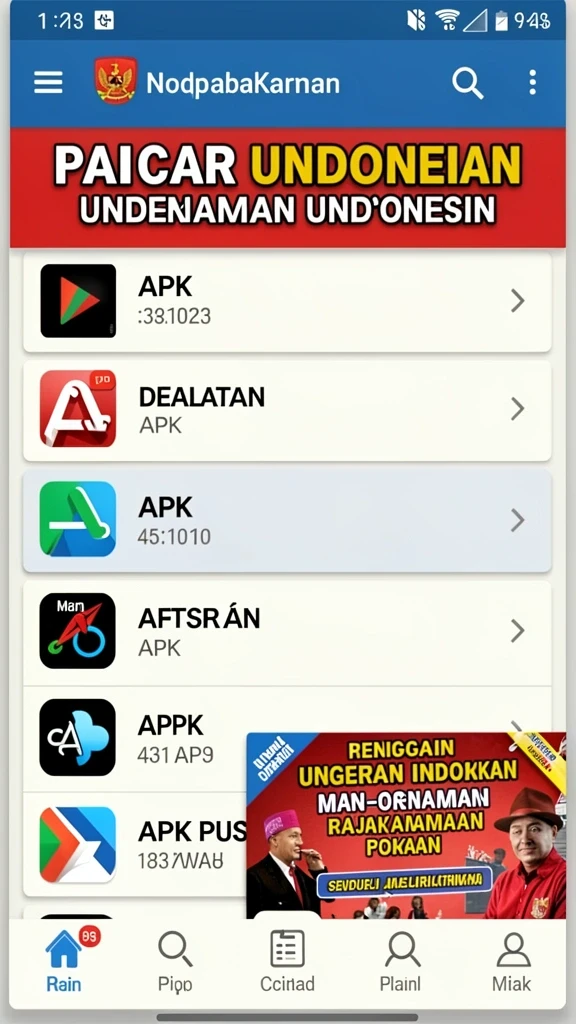The width and height of the screenshot is (576, 1024).
Task: Open the RENIGGAIN UNGERAN INDOKKAN ad popup
Action: (406, 825)
